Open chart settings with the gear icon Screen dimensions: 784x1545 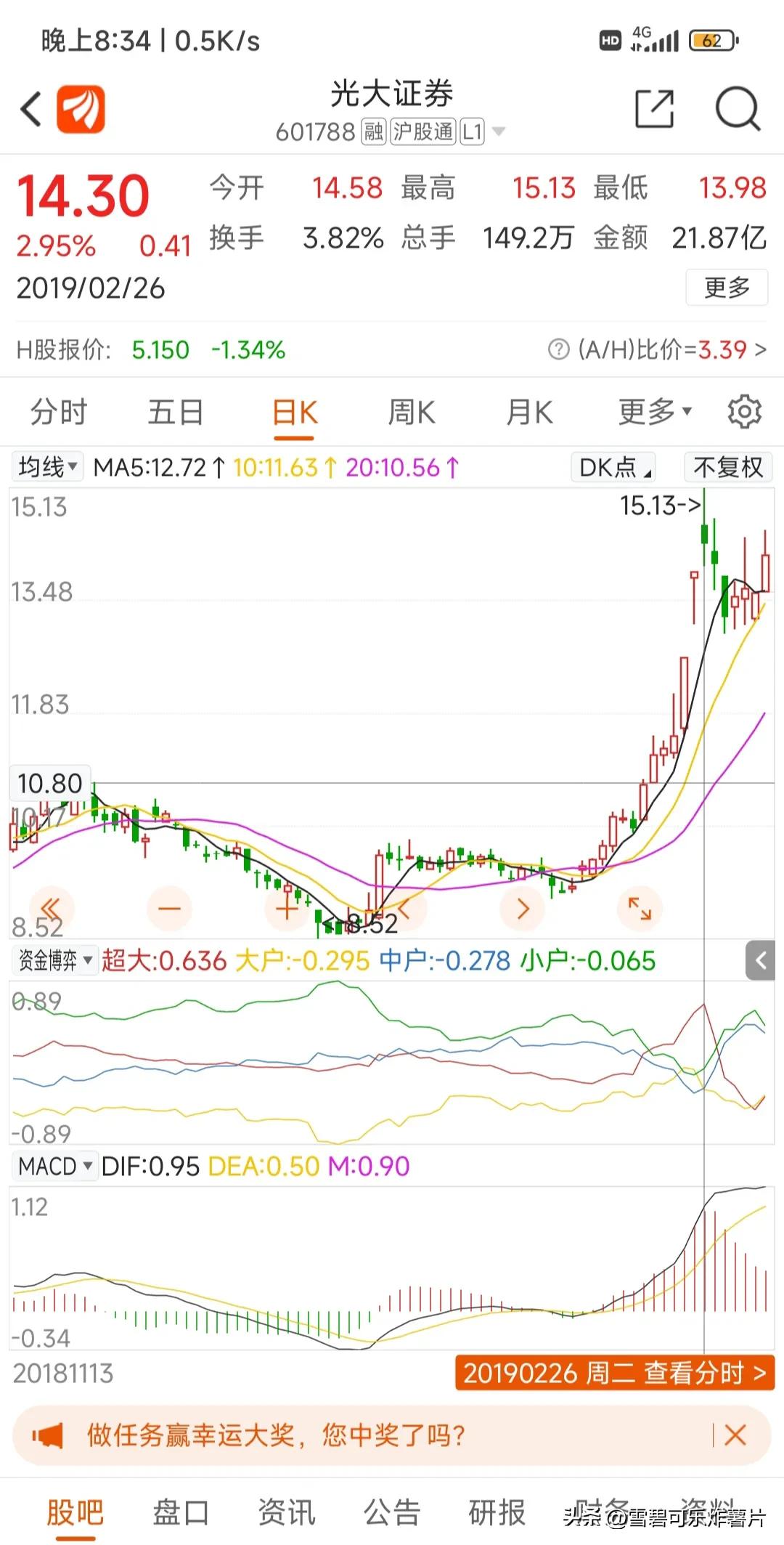coord(745,411)
